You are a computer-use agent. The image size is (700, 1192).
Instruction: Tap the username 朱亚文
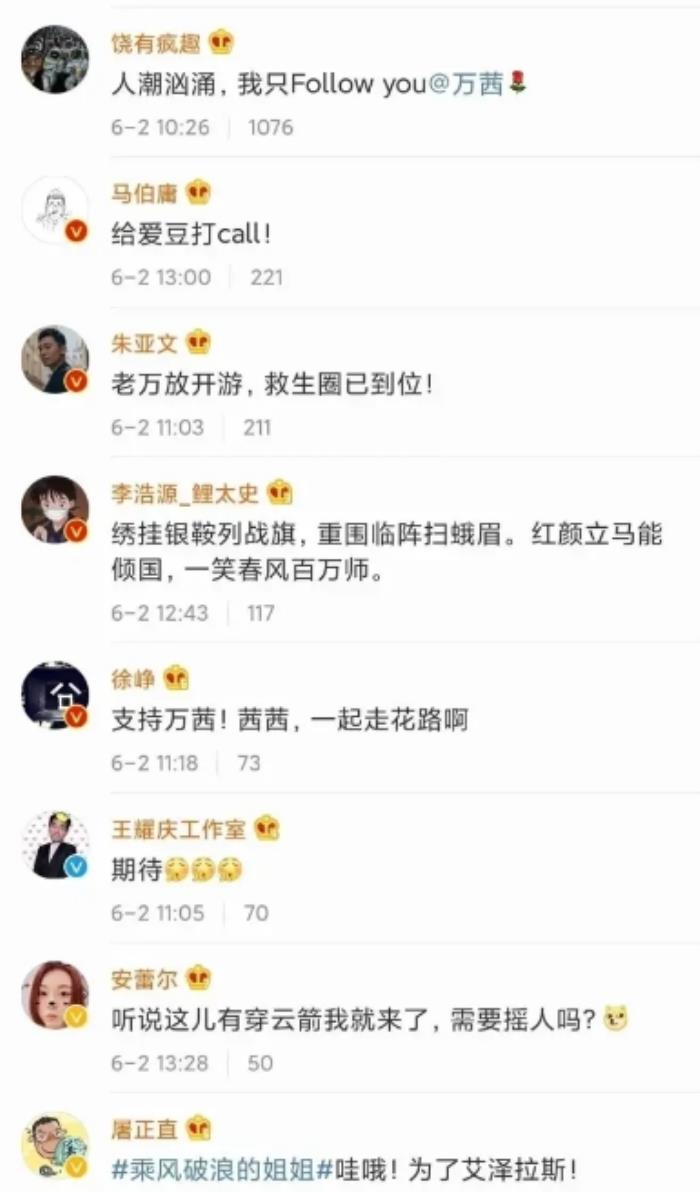pos(144,344)
